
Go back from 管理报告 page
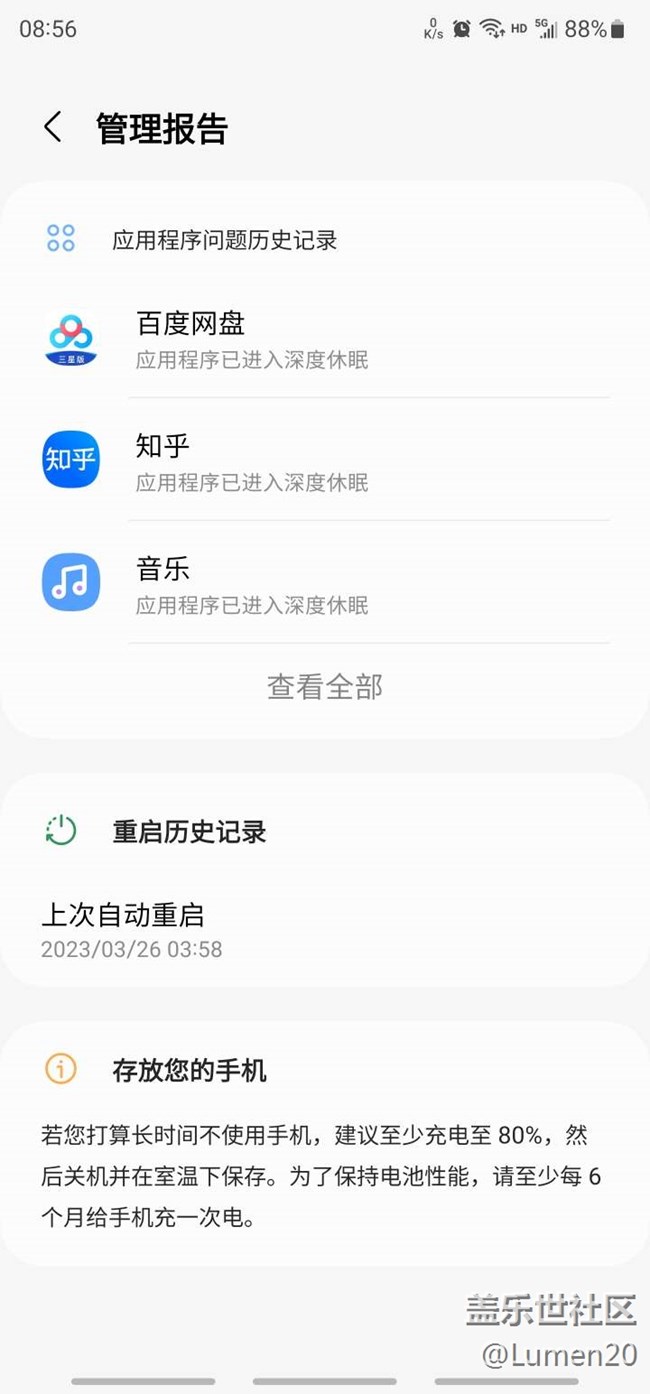tap(53, 127)
